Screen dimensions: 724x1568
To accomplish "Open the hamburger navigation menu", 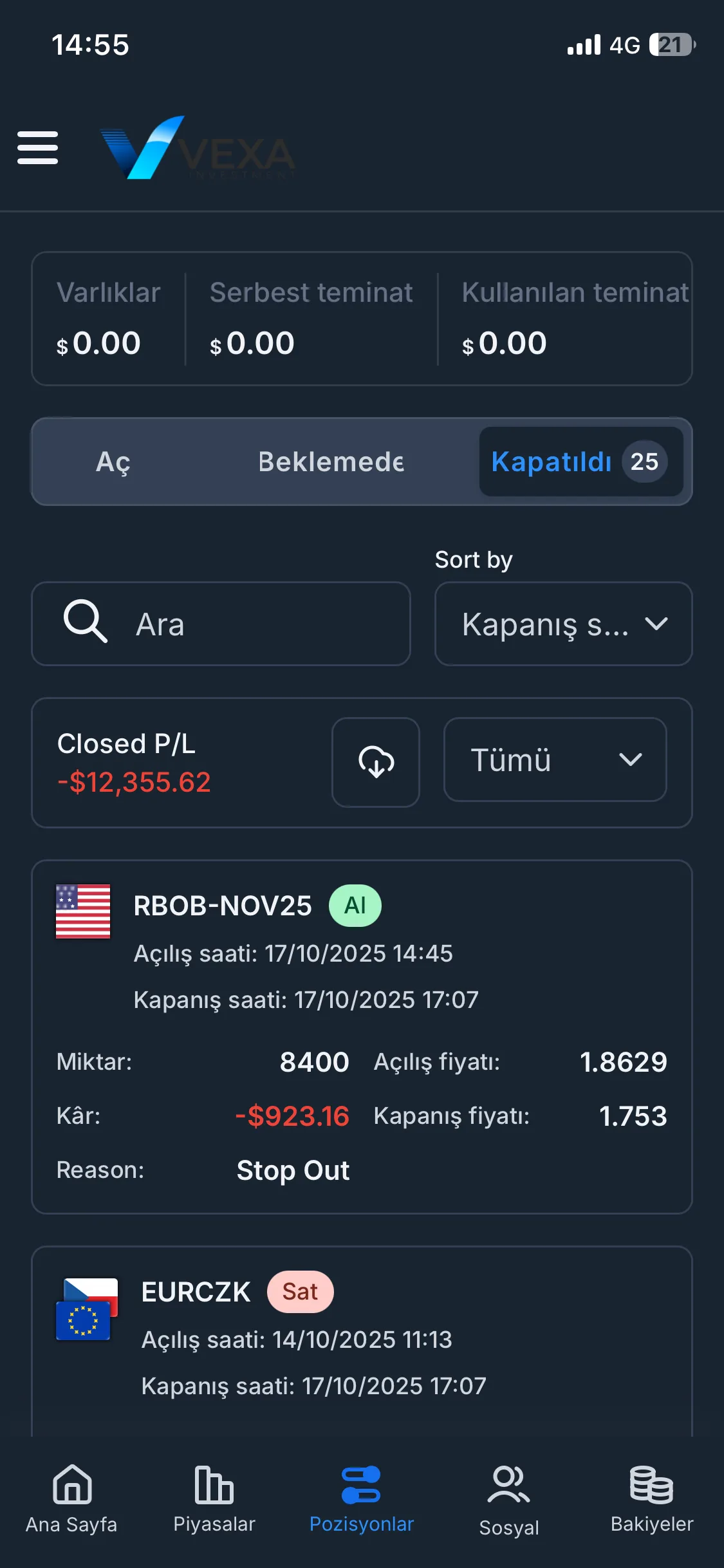I will click(37, 147).
